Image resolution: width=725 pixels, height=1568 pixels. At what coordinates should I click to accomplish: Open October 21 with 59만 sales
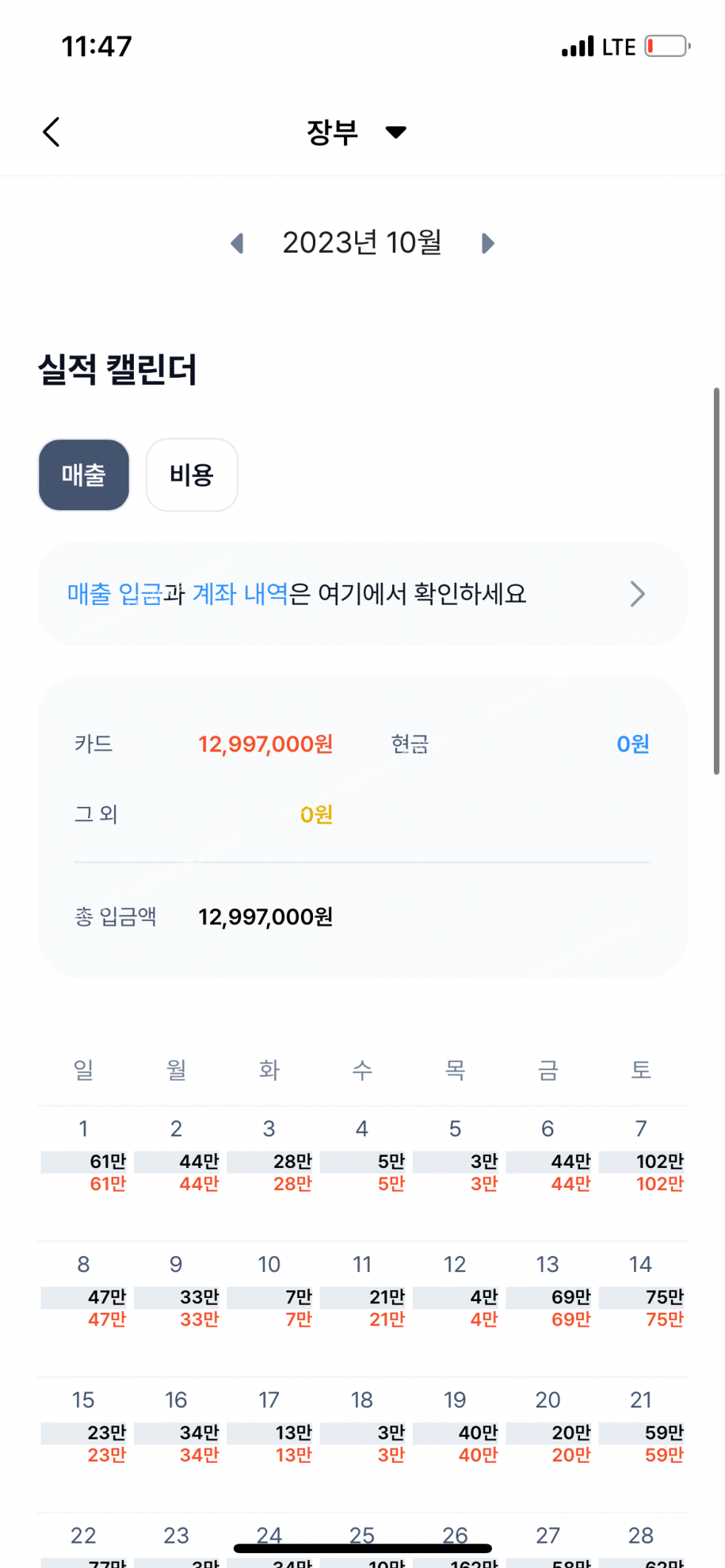coord(641,1428)
